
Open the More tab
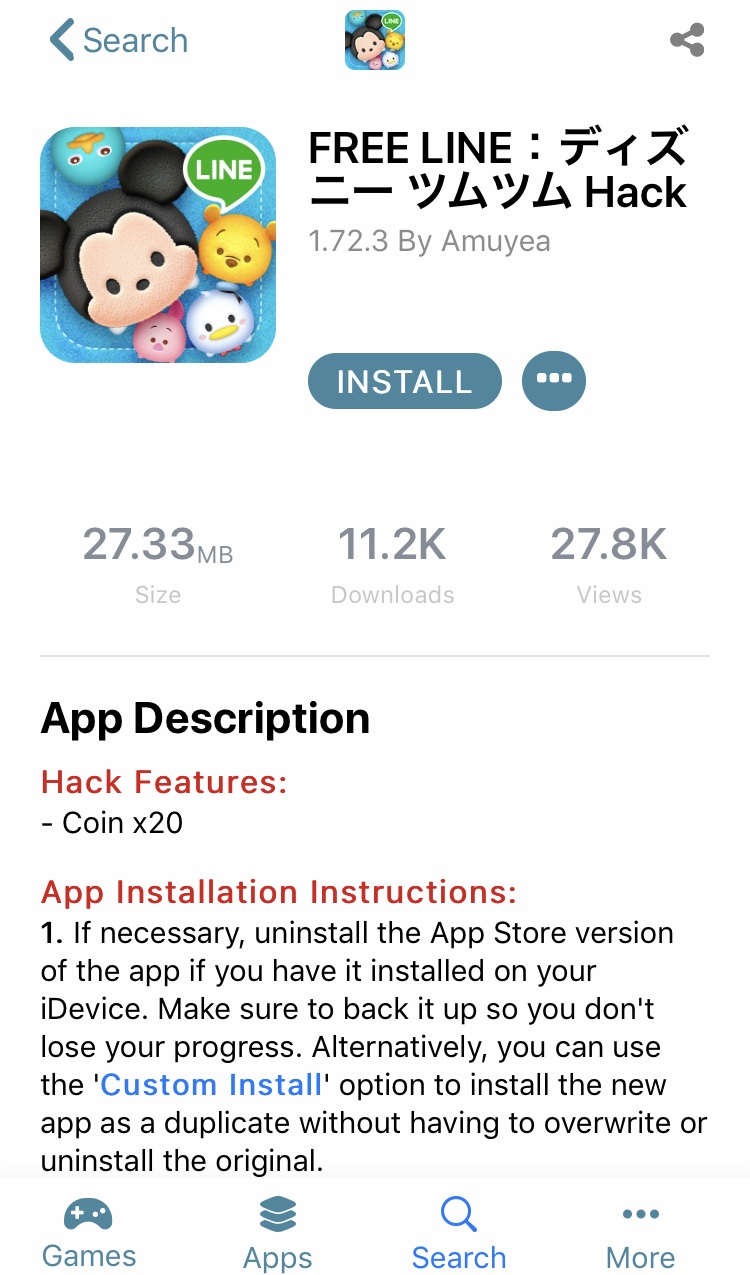click(640, 1233)
